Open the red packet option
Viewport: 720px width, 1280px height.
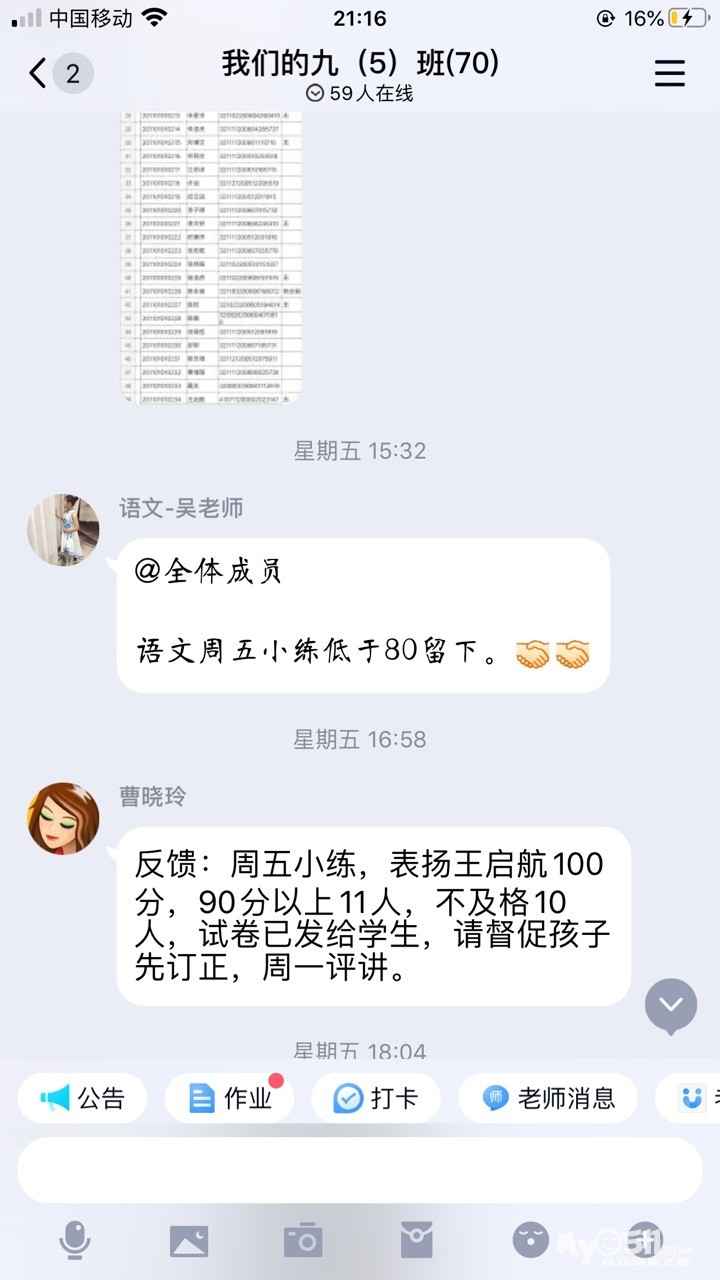tap(417, 1241)
